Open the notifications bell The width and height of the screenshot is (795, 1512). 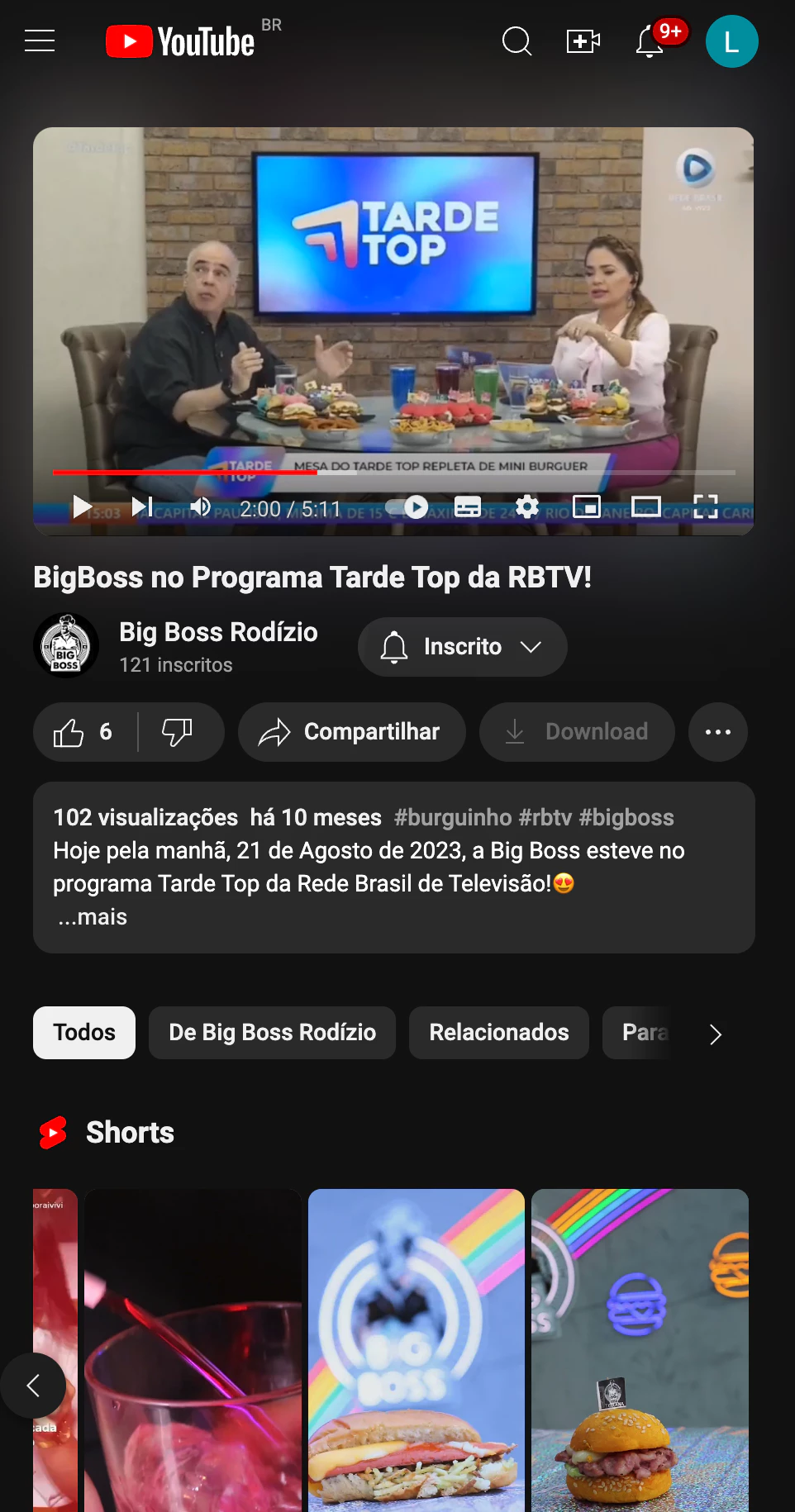click(650, 41)
